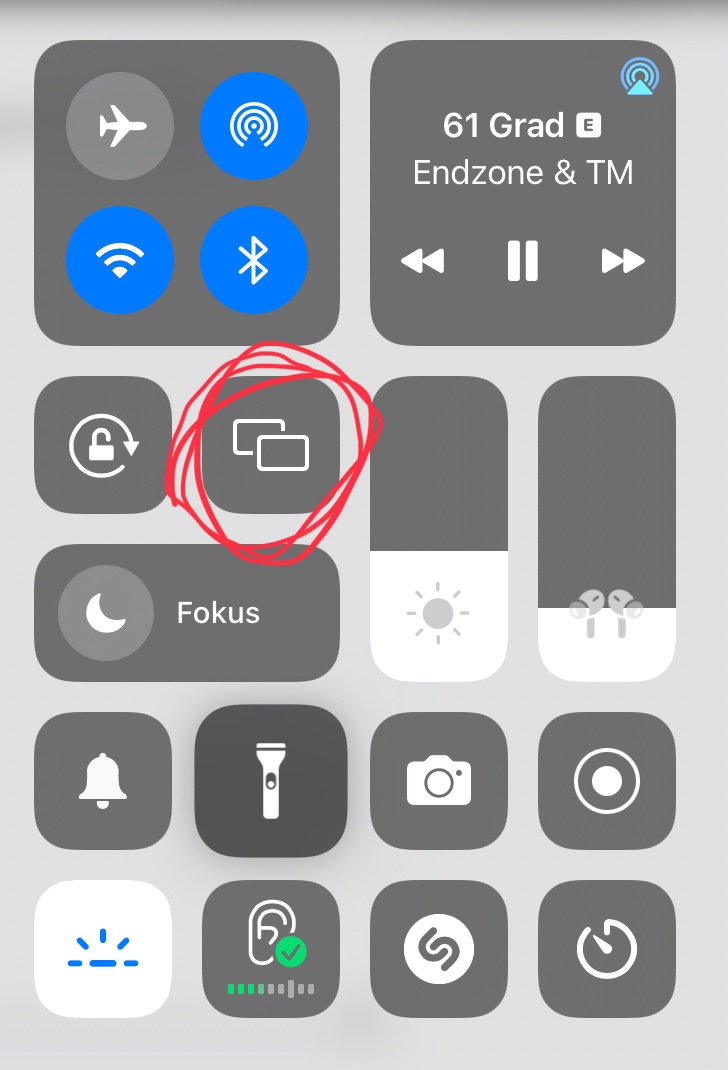
Task: Toggle Fokus mode
Action: click(187, 613)
